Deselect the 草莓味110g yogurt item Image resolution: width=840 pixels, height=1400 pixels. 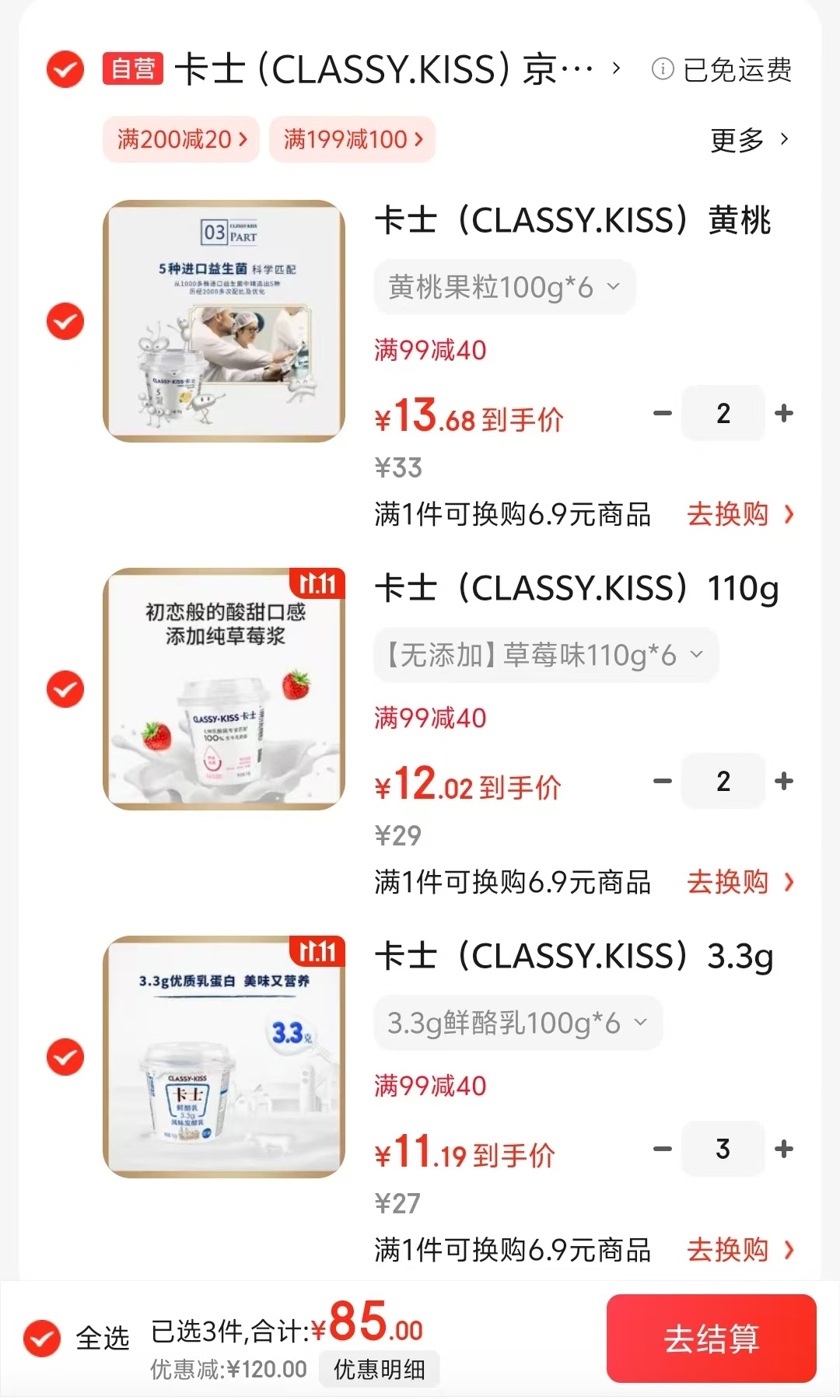coord(65,689)
